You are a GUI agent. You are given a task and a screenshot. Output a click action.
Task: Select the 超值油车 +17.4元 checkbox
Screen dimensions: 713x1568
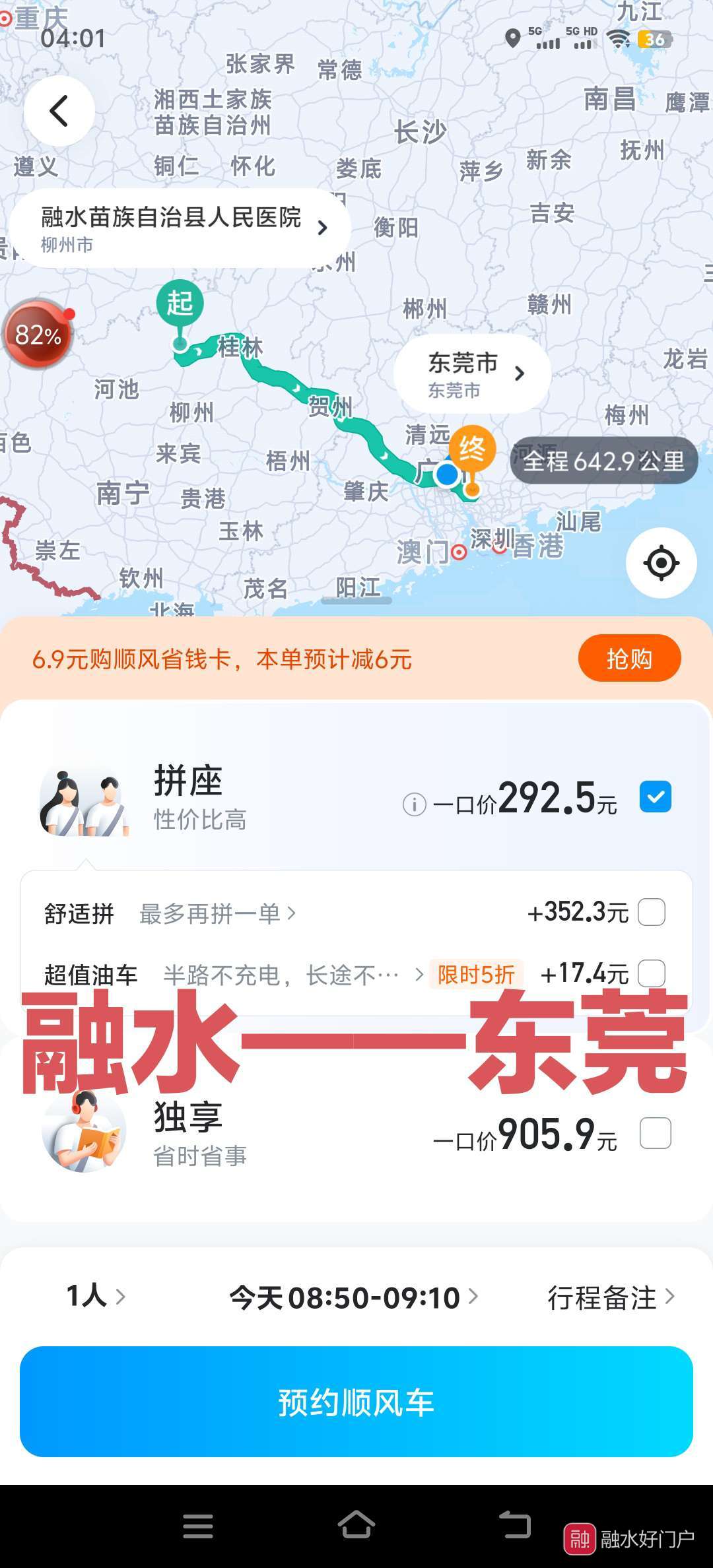(x=652, y=973)
